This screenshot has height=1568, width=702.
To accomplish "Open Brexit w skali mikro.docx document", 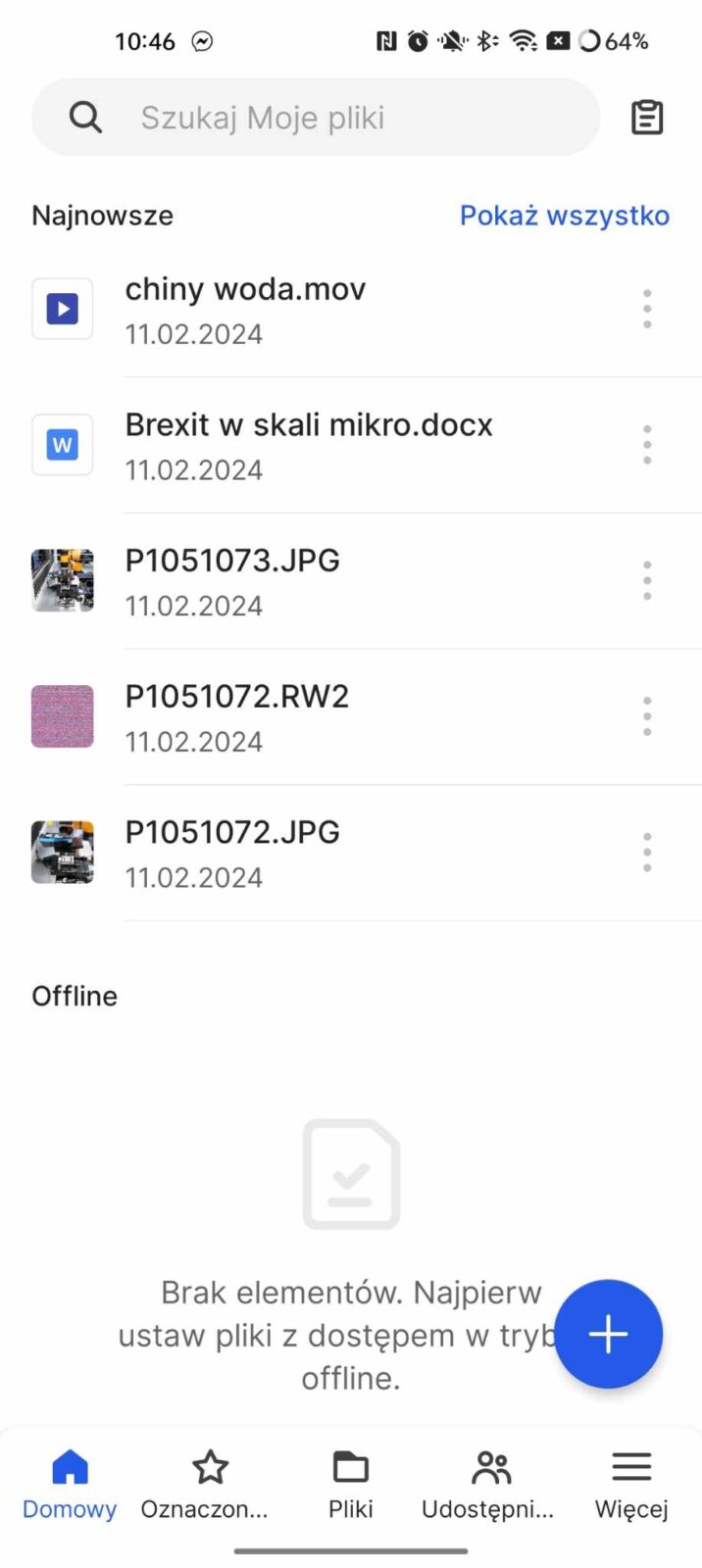I will coord(308,446).
